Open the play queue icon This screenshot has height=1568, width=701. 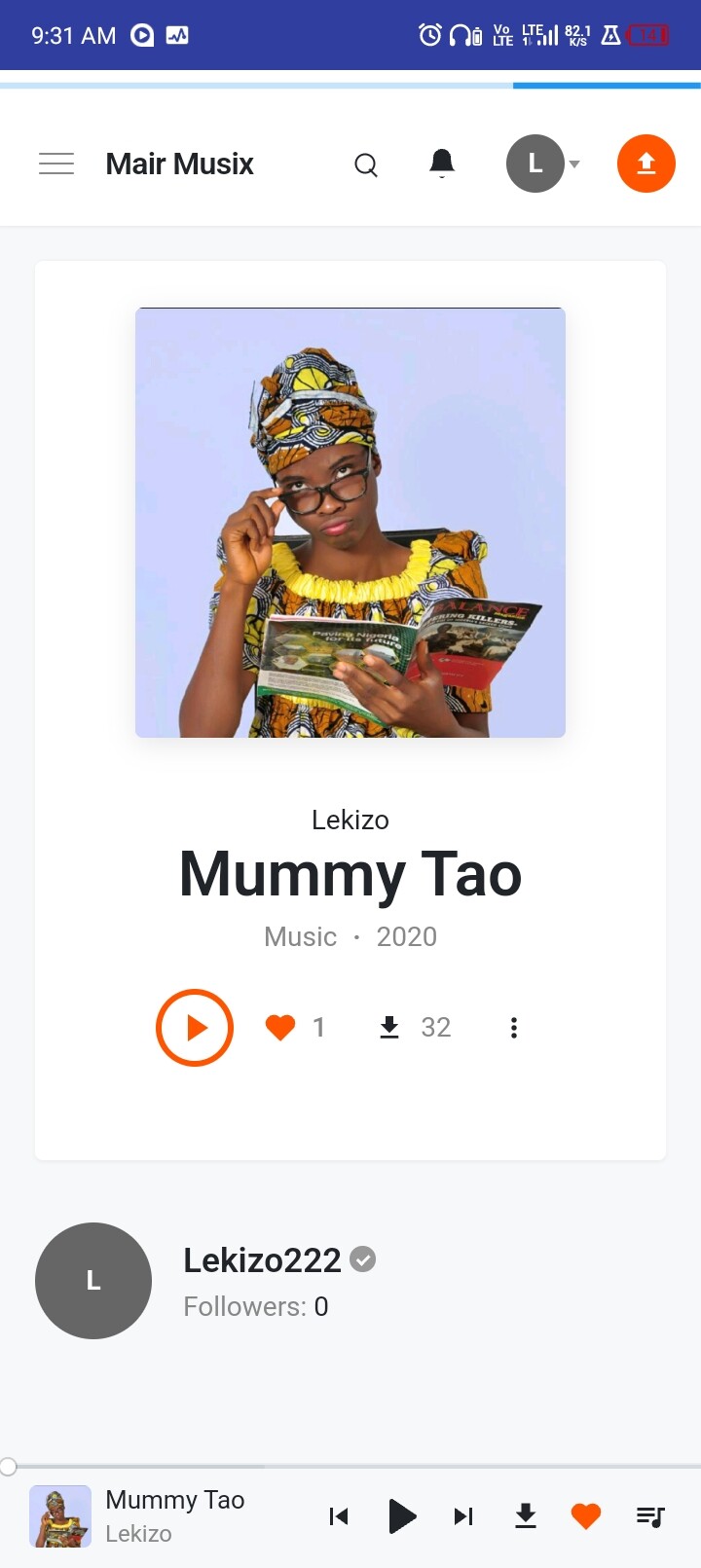click(x=650, y=1516)
